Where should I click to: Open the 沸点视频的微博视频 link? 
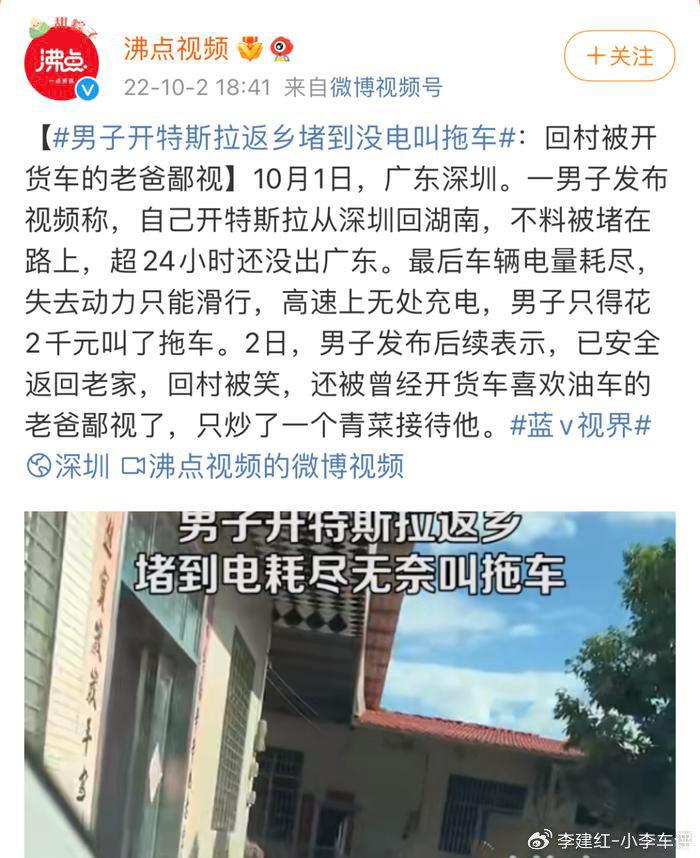click(263, 465)
